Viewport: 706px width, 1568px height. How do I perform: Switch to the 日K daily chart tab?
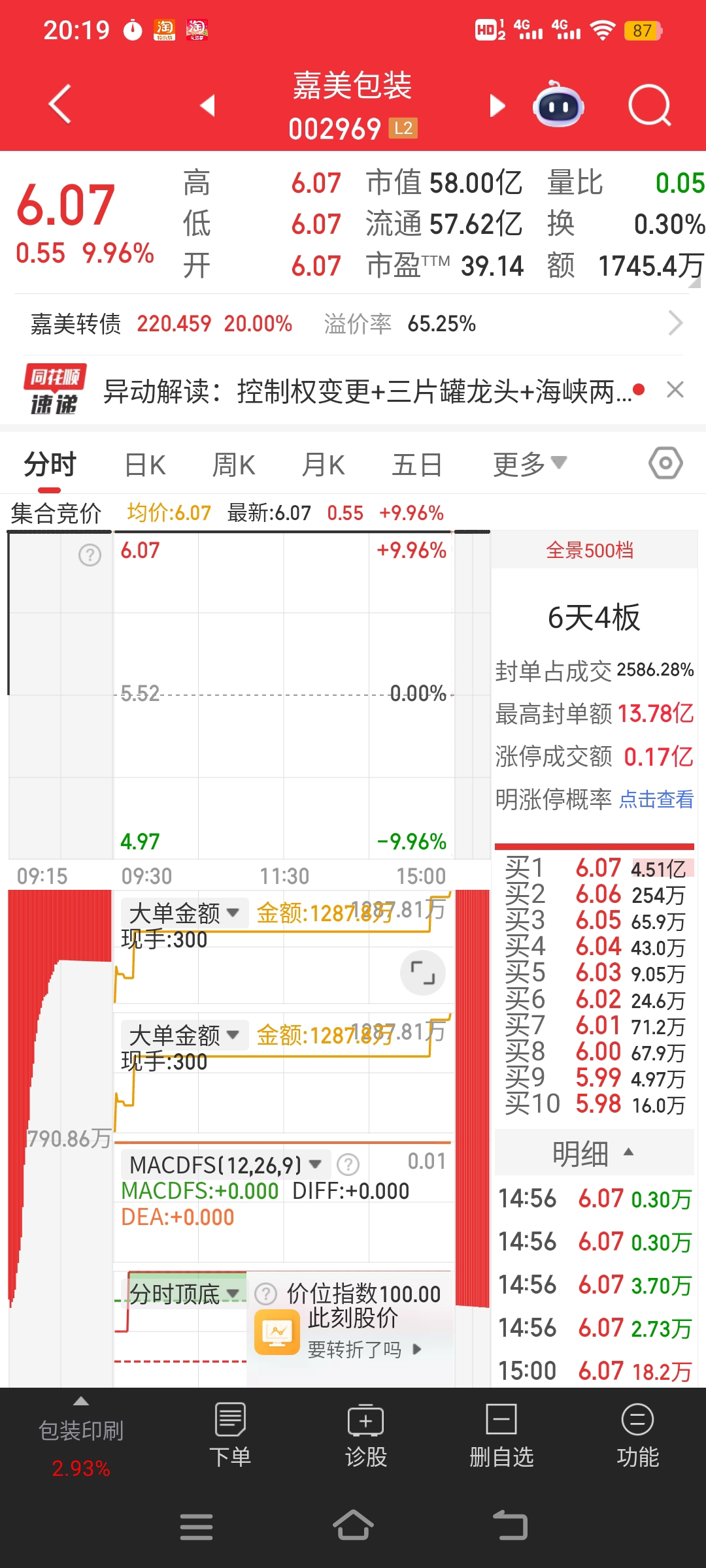click(x=144, y=463)
